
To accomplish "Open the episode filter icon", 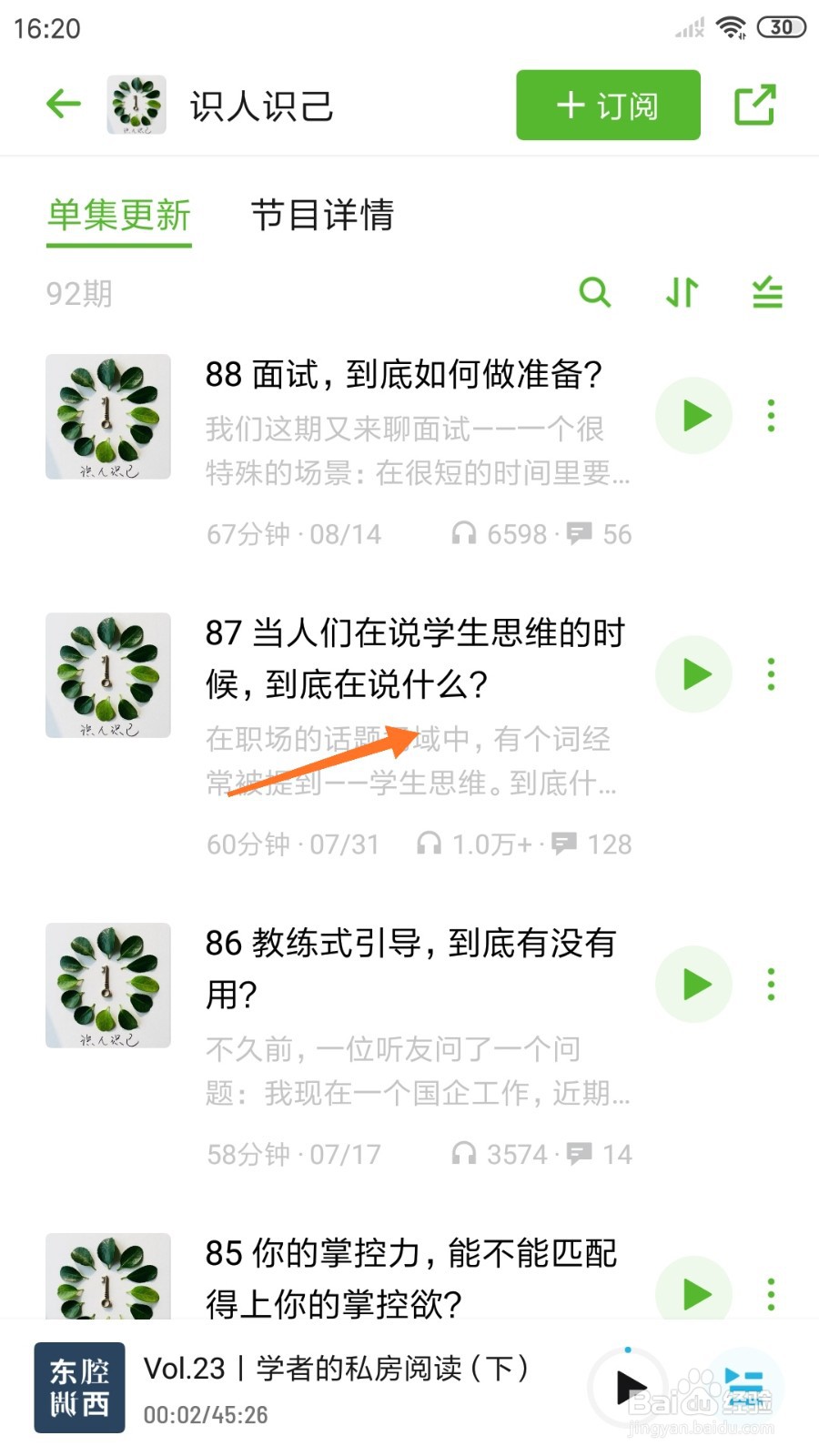I will (x=766, y=293).
